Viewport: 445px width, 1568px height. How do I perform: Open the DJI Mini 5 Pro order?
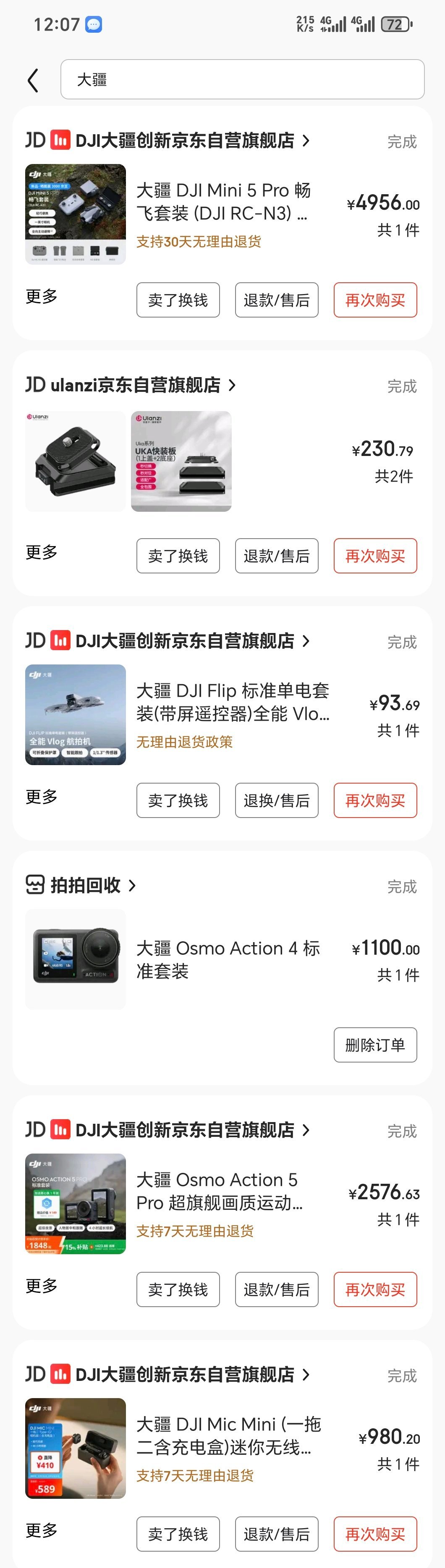[x=222, y=201]
